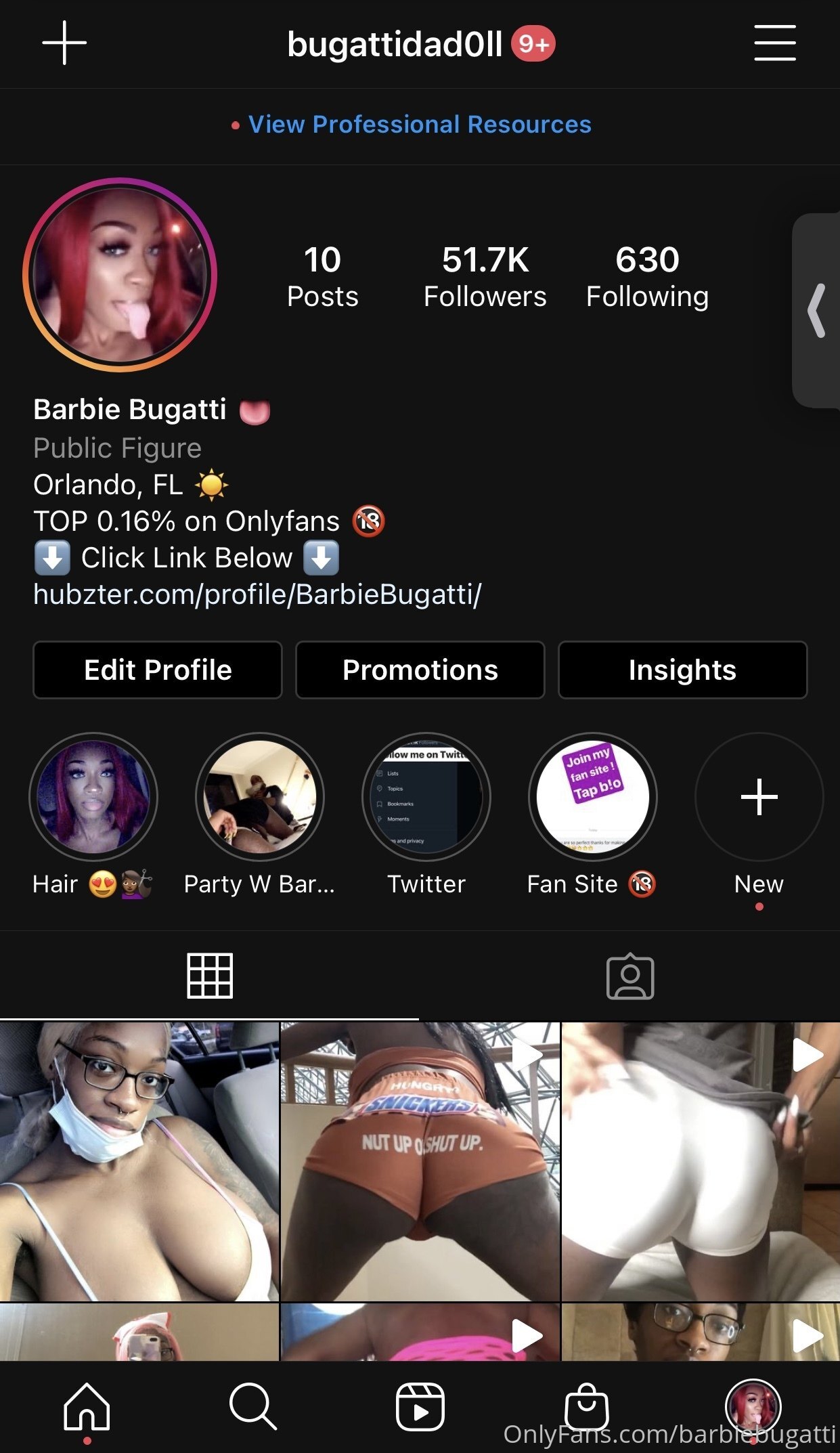Open the hubzter.com profile link
This screenshot has height=1453, width=840.
click(x=257, y=594)
